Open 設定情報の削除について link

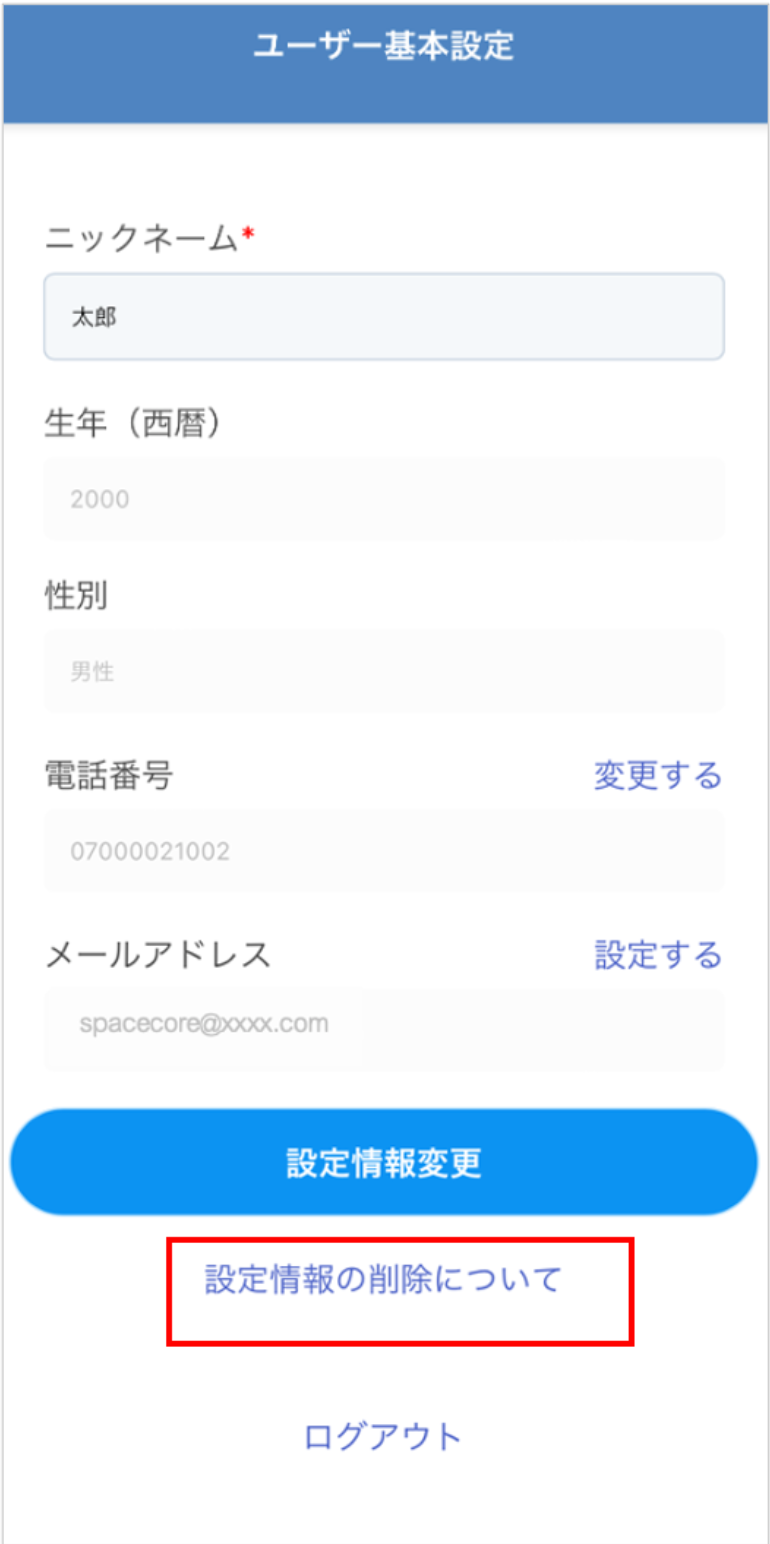(x=383, y=1279)
